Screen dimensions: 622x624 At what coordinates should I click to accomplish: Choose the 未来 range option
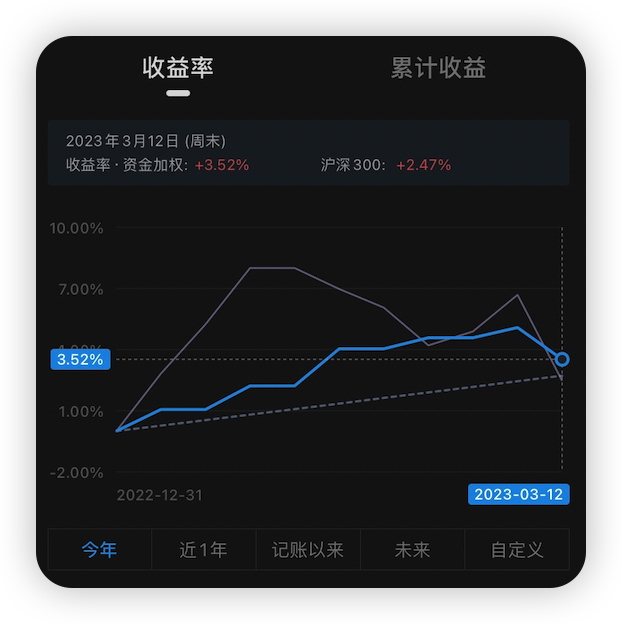click(x=412, y=550)
